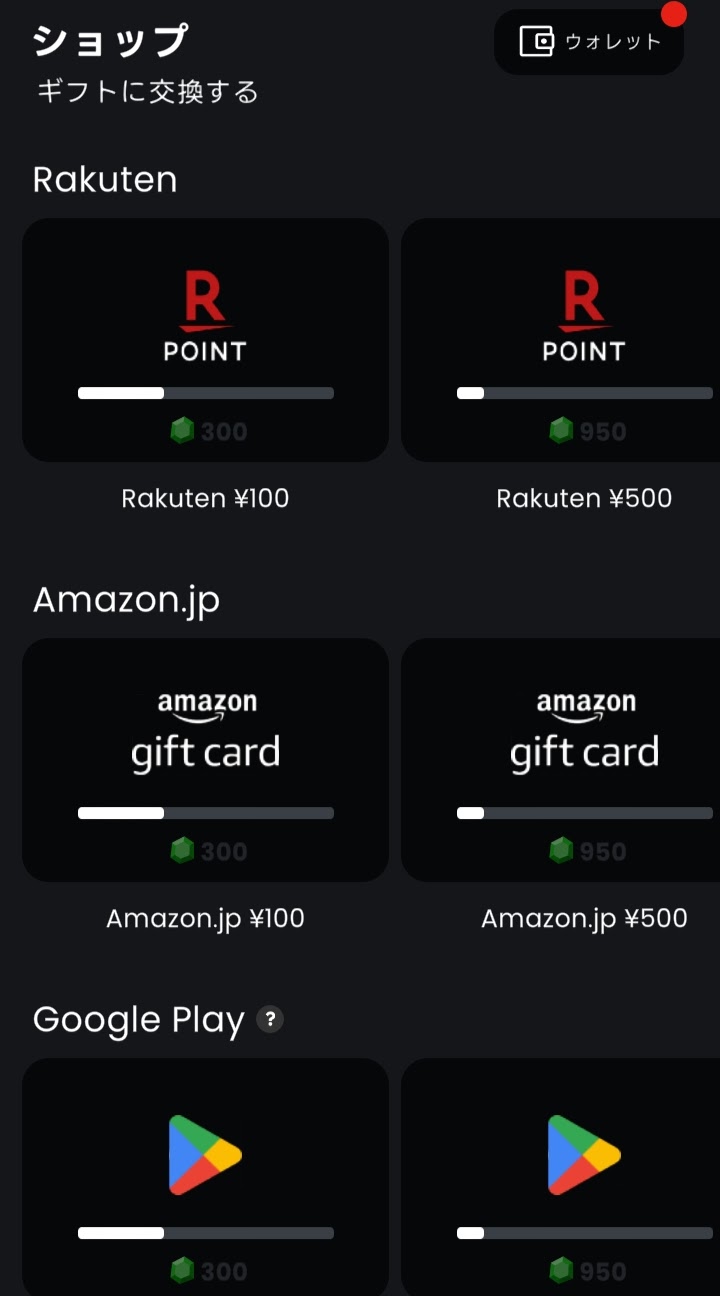Open the ウォレット wallet button
The width and height of the screenshot is (720, 1296).
(x=589, y=42)
